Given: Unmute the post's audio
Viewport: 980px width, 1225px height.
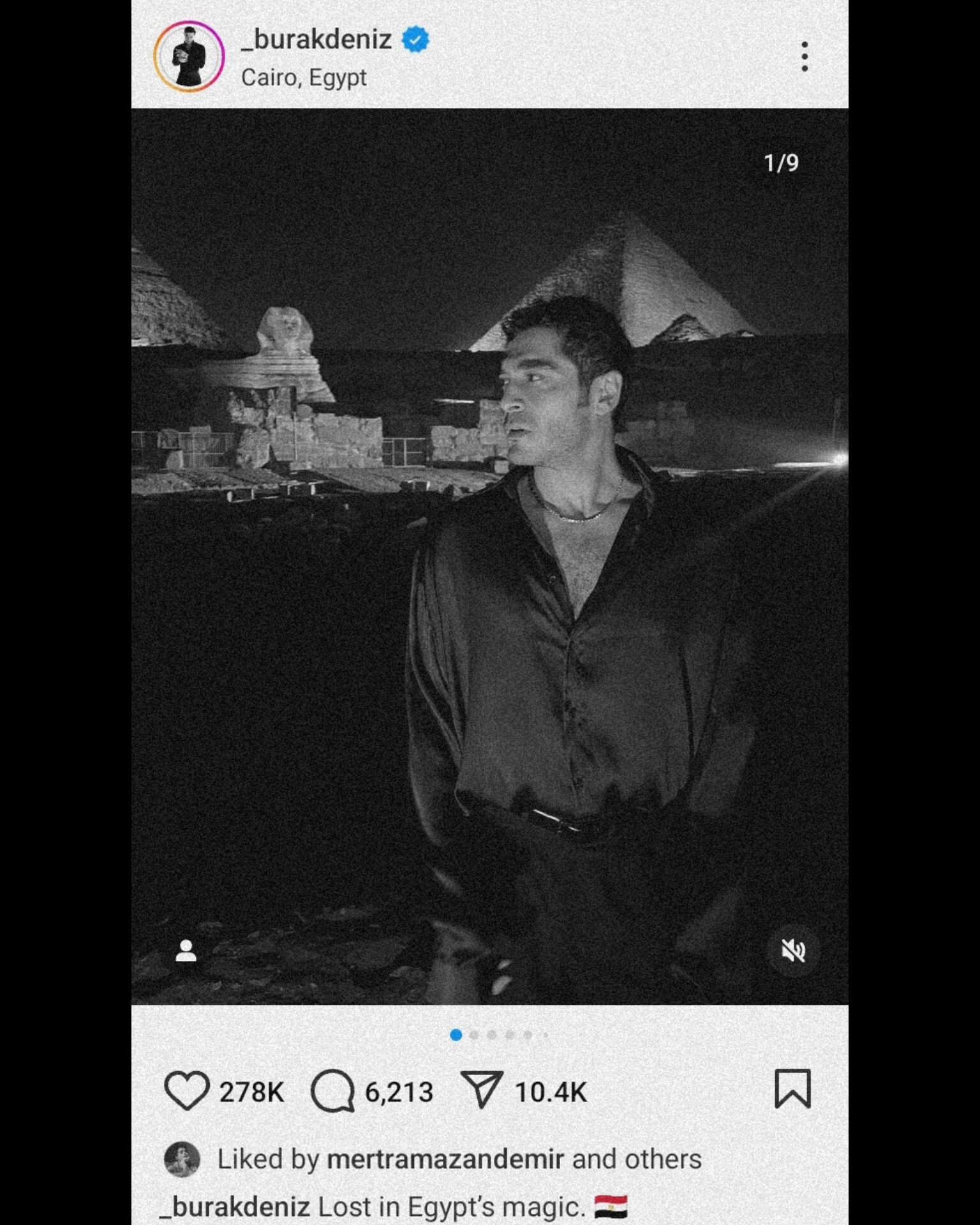Looking at the screenshot, I should 793,951.
